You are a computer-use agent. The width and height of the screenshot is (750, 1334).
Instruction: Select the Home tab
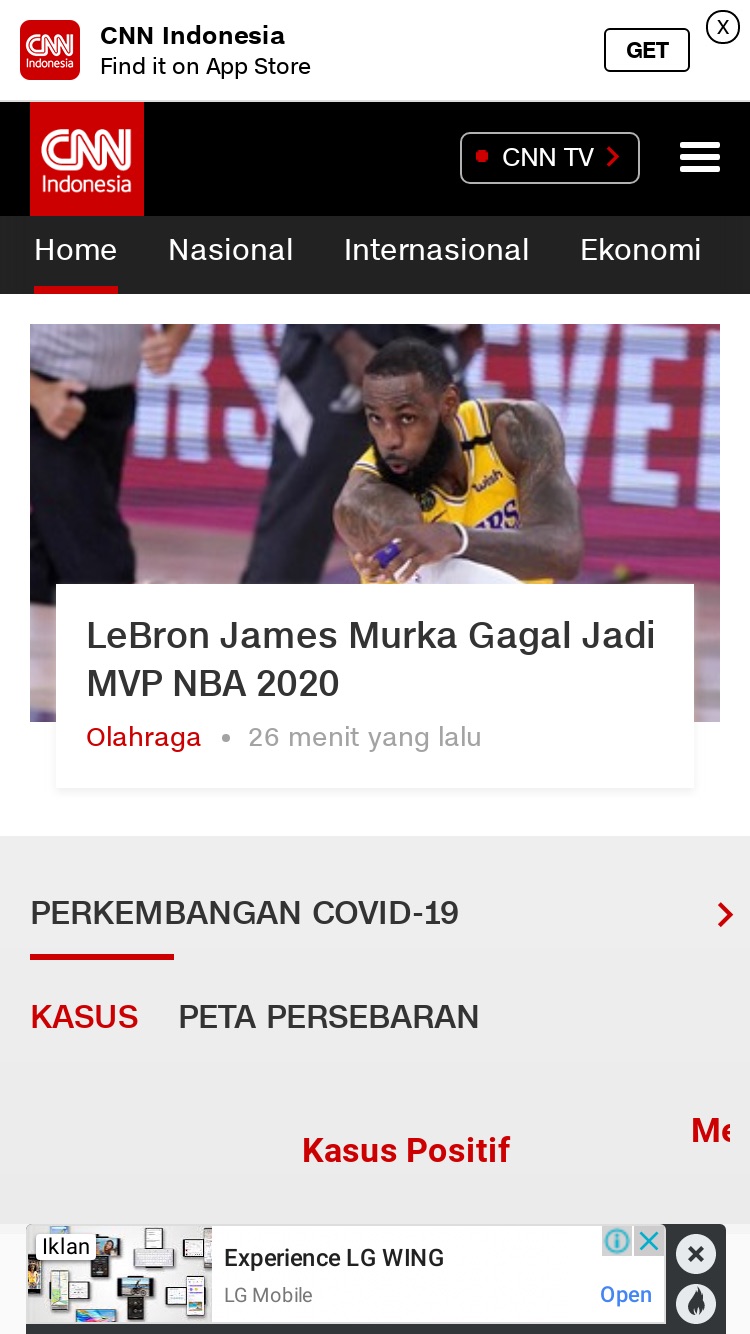(76, 250)
